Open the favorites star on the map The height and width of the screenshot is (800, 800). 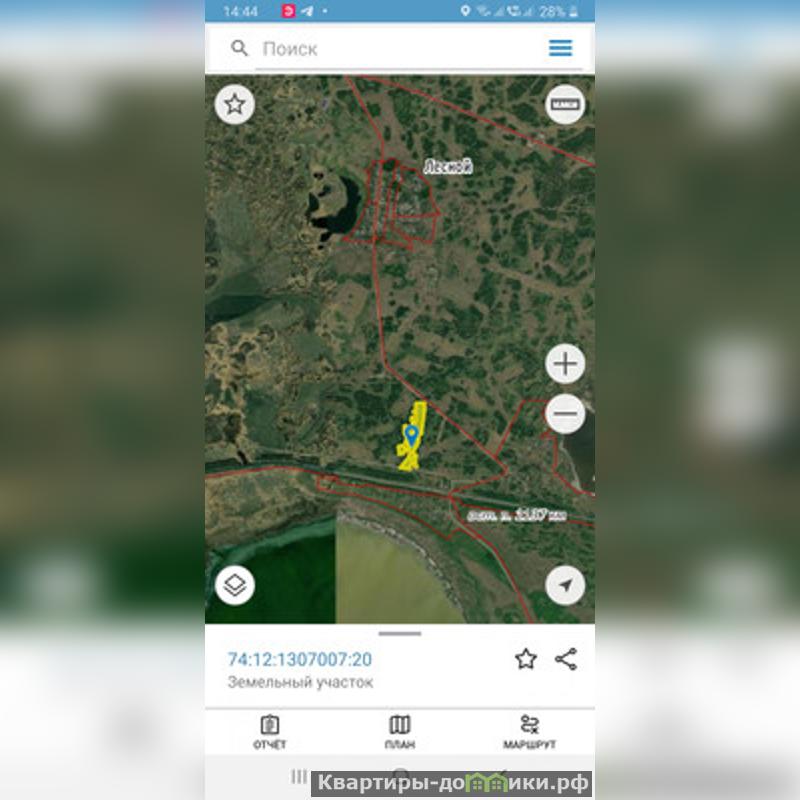point(234,104)
